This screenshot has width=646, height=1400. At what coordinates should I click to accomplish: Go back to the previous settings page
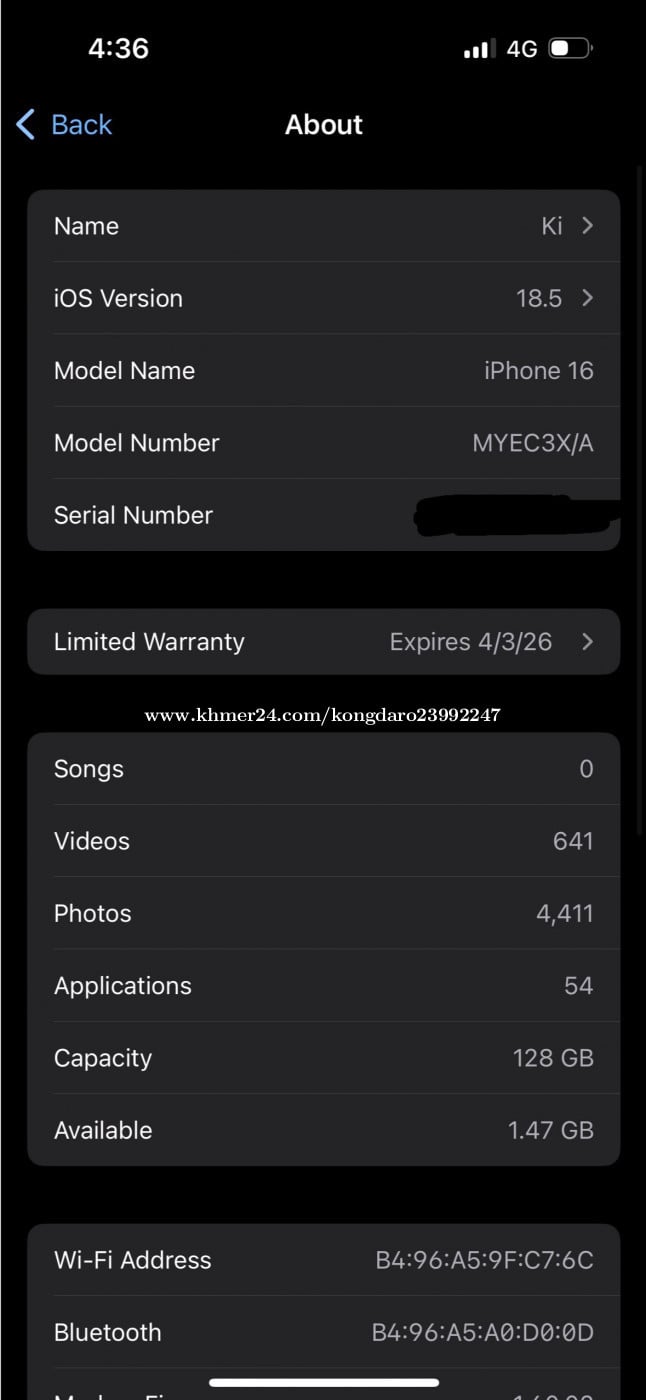pos(65,125)
